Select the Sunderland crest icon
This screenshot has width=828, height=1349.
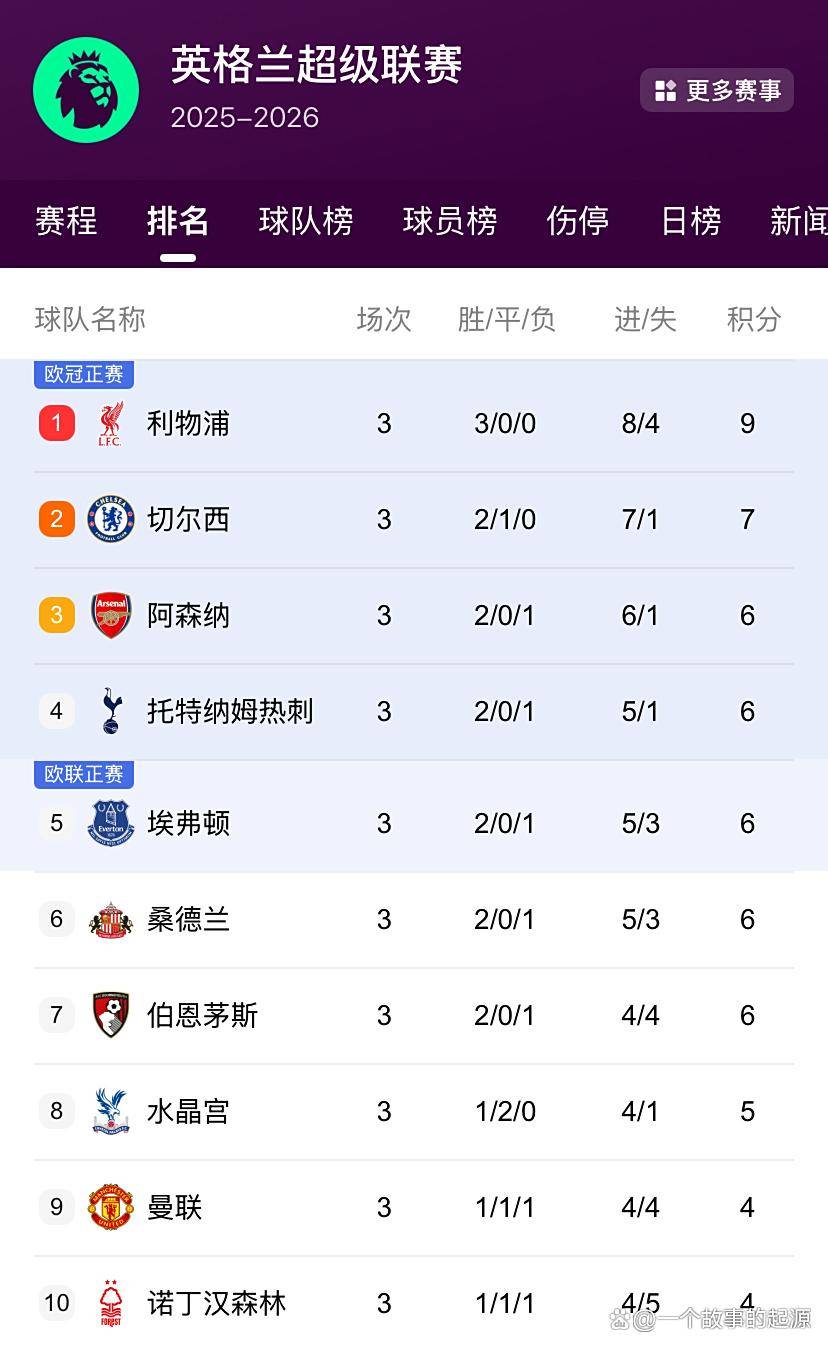[x=111, y=919]
